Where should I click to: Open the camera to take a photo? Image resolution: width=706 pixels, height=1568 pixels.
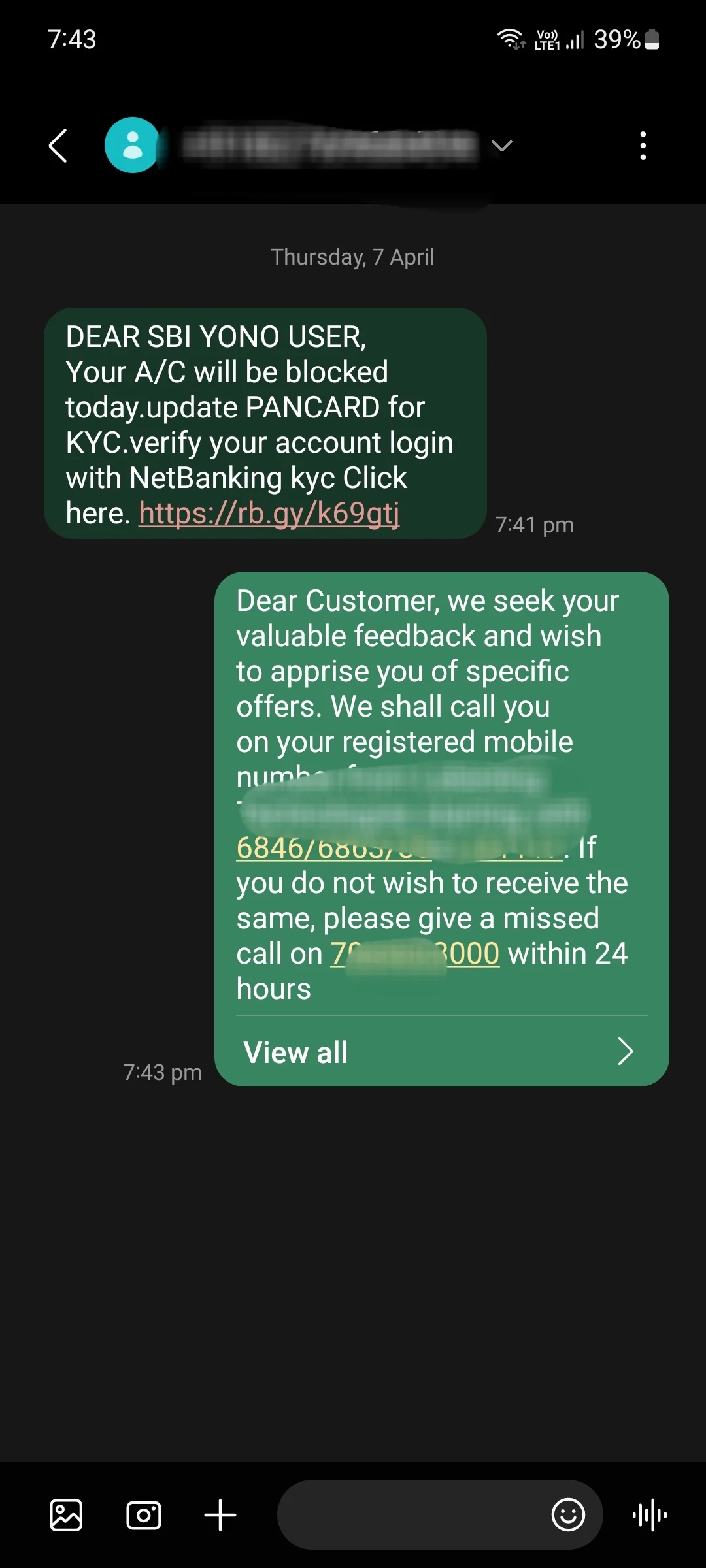143,1515
